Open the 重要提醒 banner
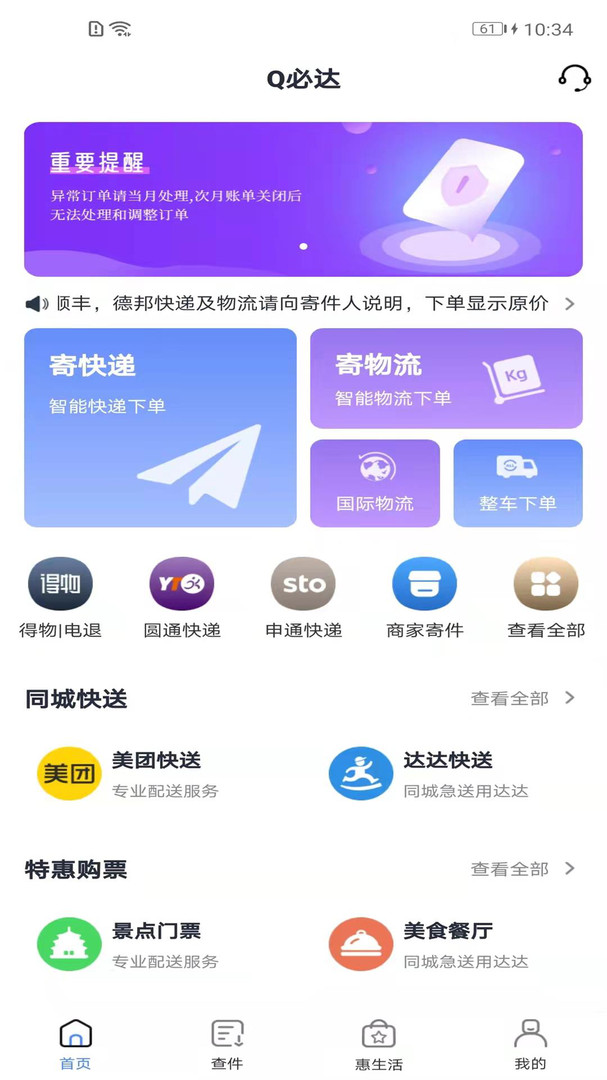This screenshot has height=1080, width=607. coord(303,199)
